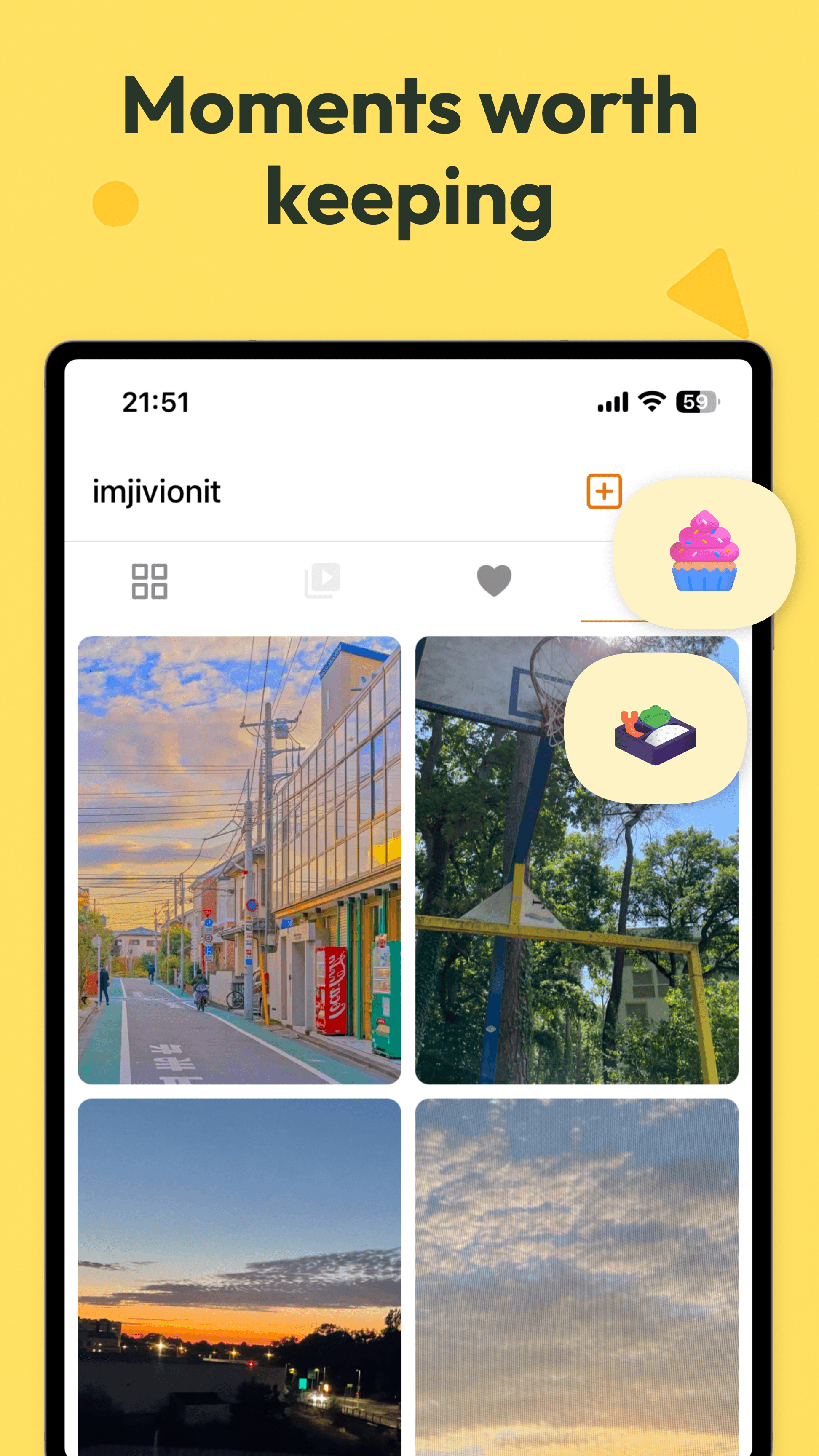The height and width of the screenshot is (1456, 819).
Task: Activate the reels playback toggle
Action: [x=321, y=581]
